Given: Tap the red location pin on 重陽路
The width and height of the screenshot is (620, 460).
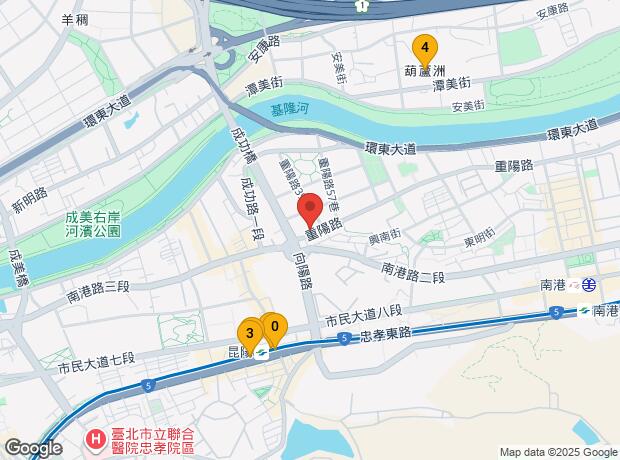Looking at the screenshot, I should point(310,209).
